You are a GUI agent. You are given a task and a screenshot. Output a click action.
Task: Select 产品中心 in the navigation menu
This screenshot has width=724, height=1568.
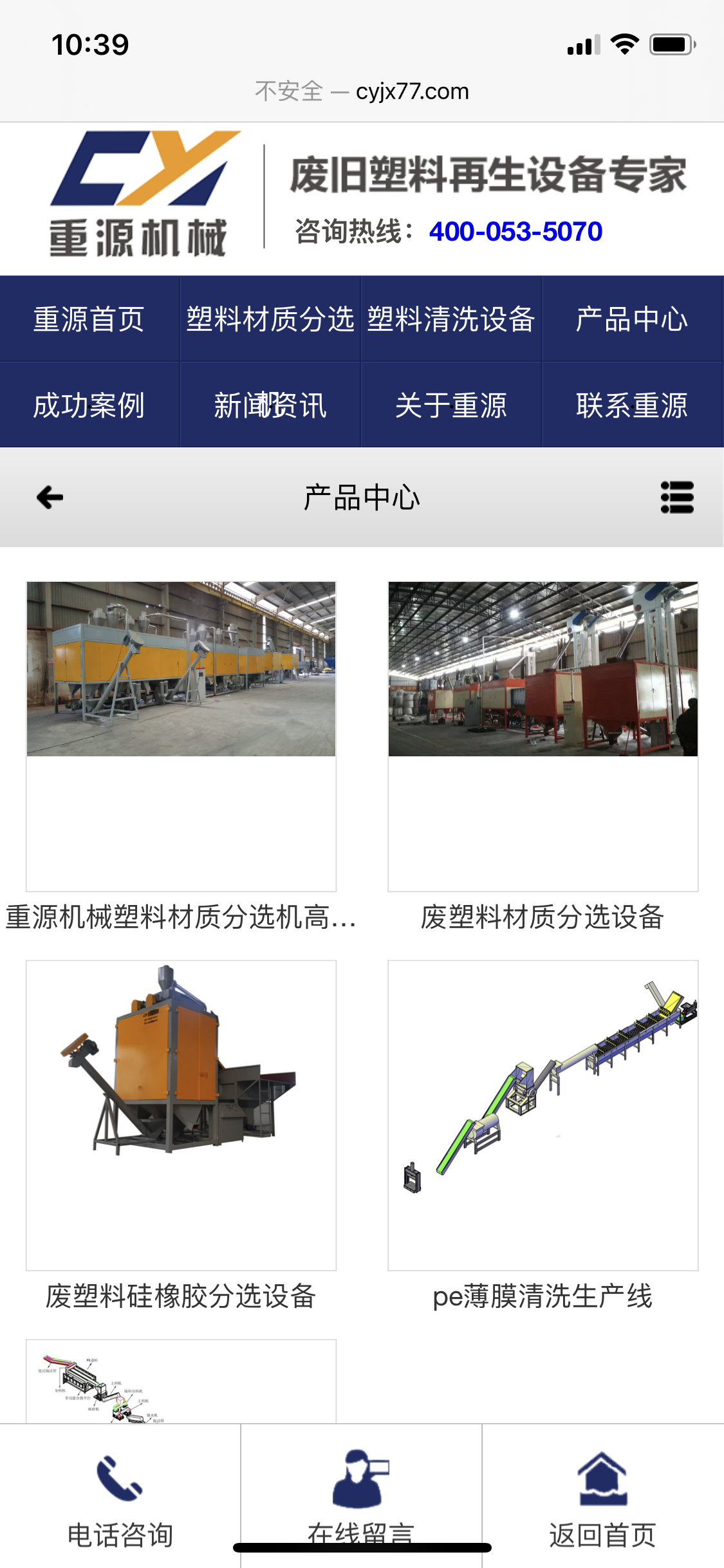pos(632,319)
